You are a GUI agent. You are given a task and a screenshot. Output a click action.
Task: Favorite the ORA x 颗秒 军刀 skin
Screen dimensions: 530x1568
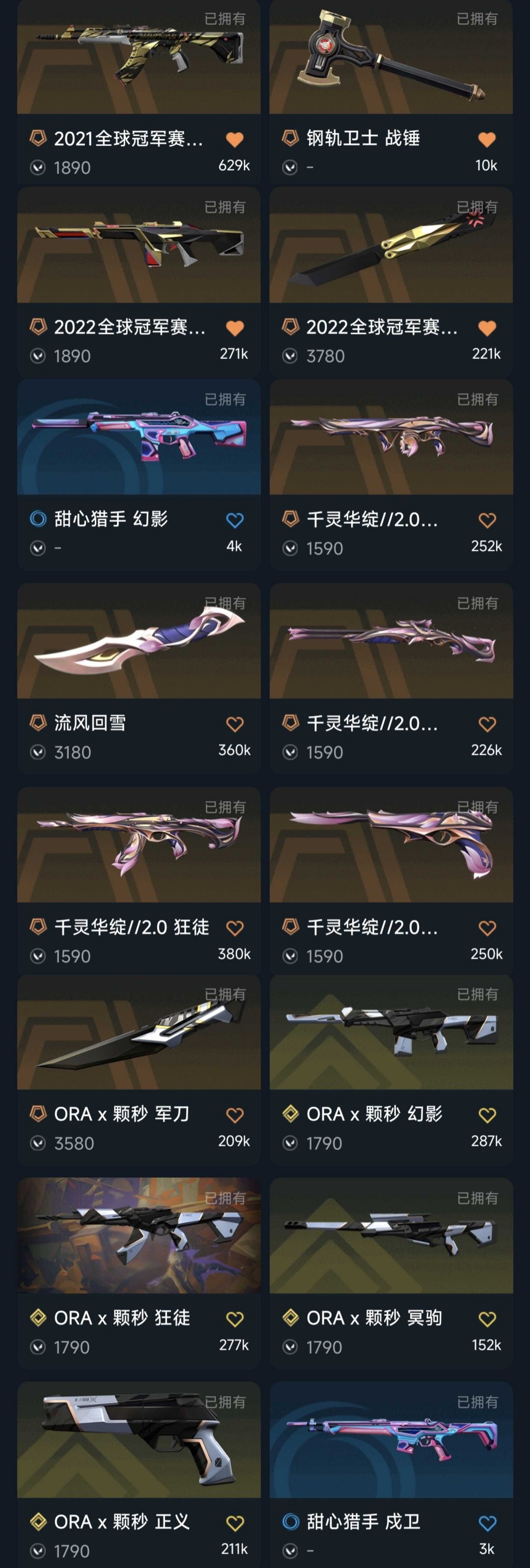coord(234,1114)
